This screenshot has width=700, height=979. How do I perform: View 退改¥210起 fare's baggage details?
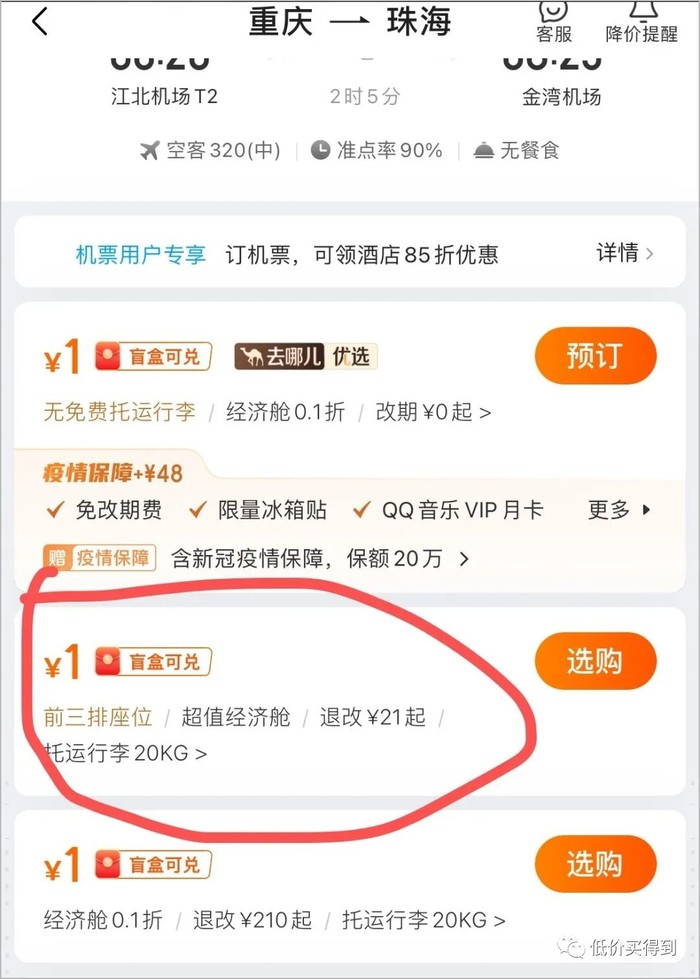tap(423, 919)
